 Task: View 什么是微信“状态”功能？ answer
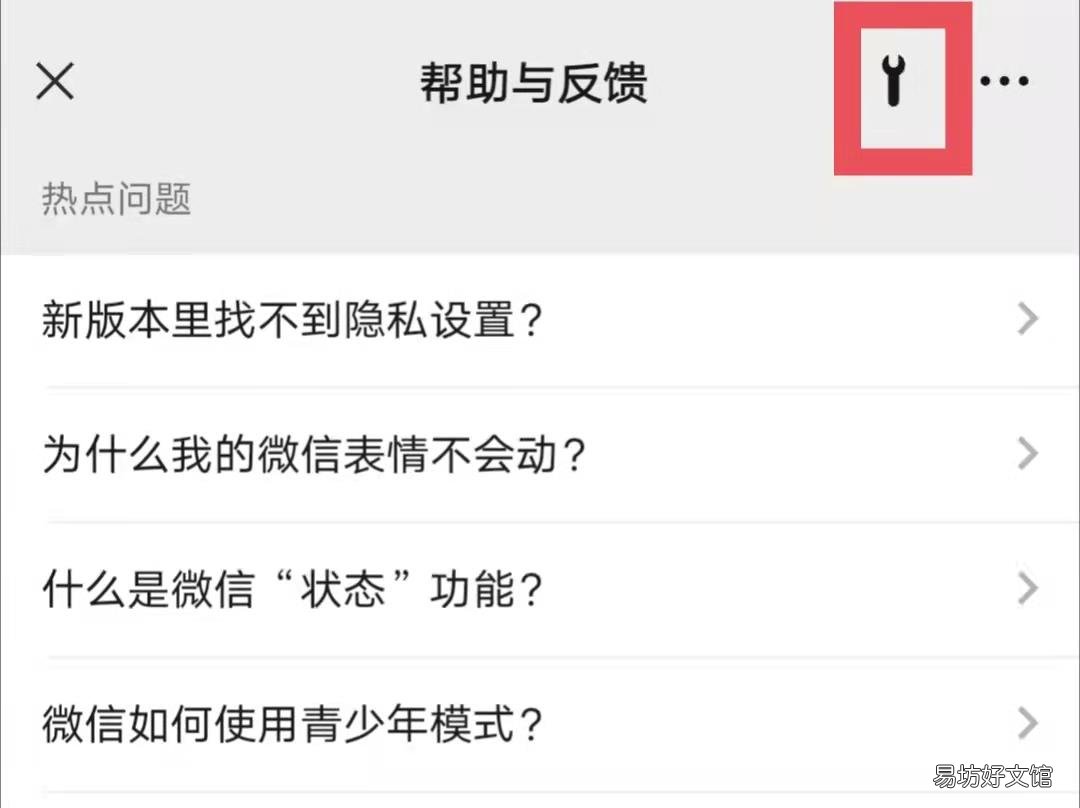pos(540,589)
